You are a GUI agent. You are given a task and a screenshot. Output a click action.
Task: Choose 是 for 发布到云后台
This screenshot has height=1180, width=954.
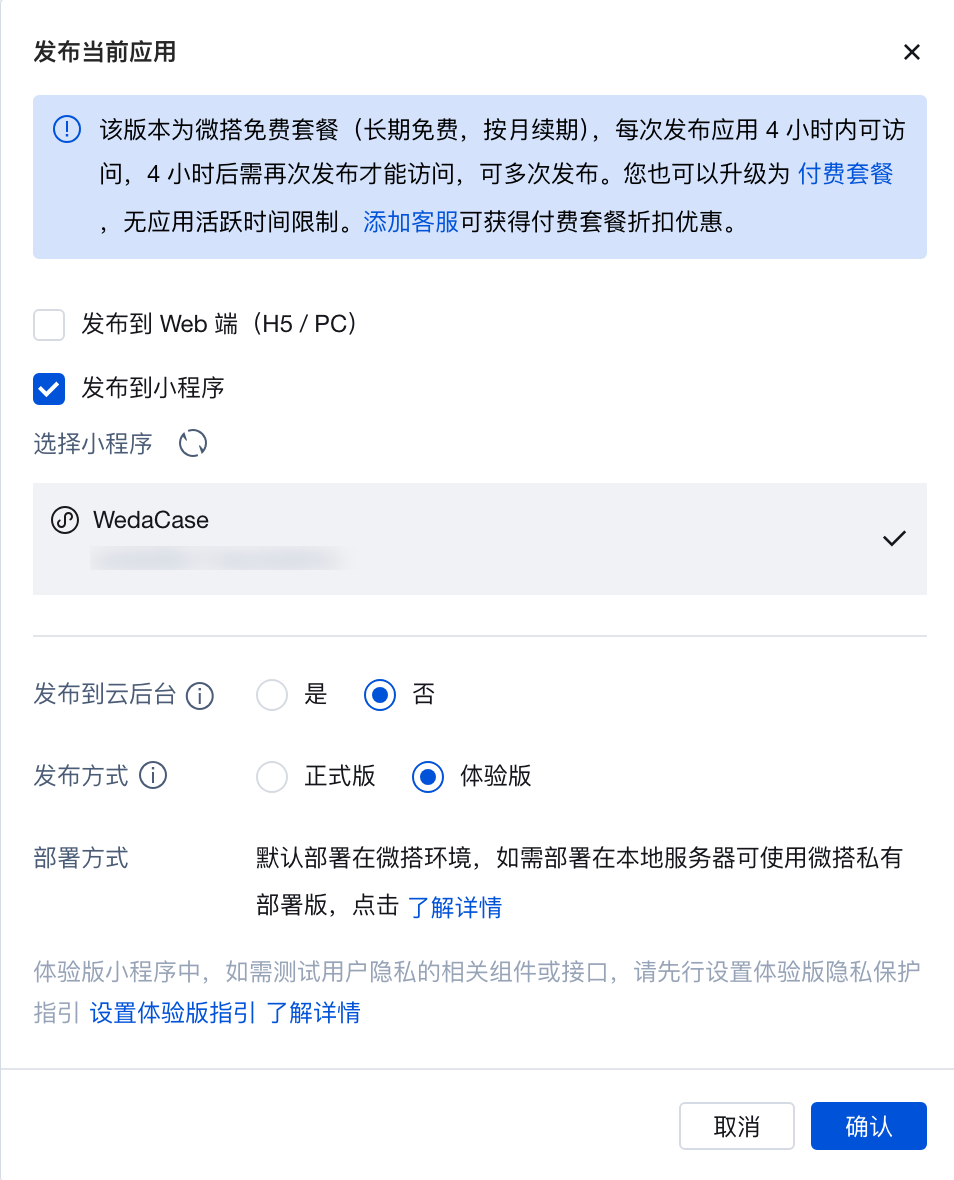pyautogui.click(x=273, y=695)
